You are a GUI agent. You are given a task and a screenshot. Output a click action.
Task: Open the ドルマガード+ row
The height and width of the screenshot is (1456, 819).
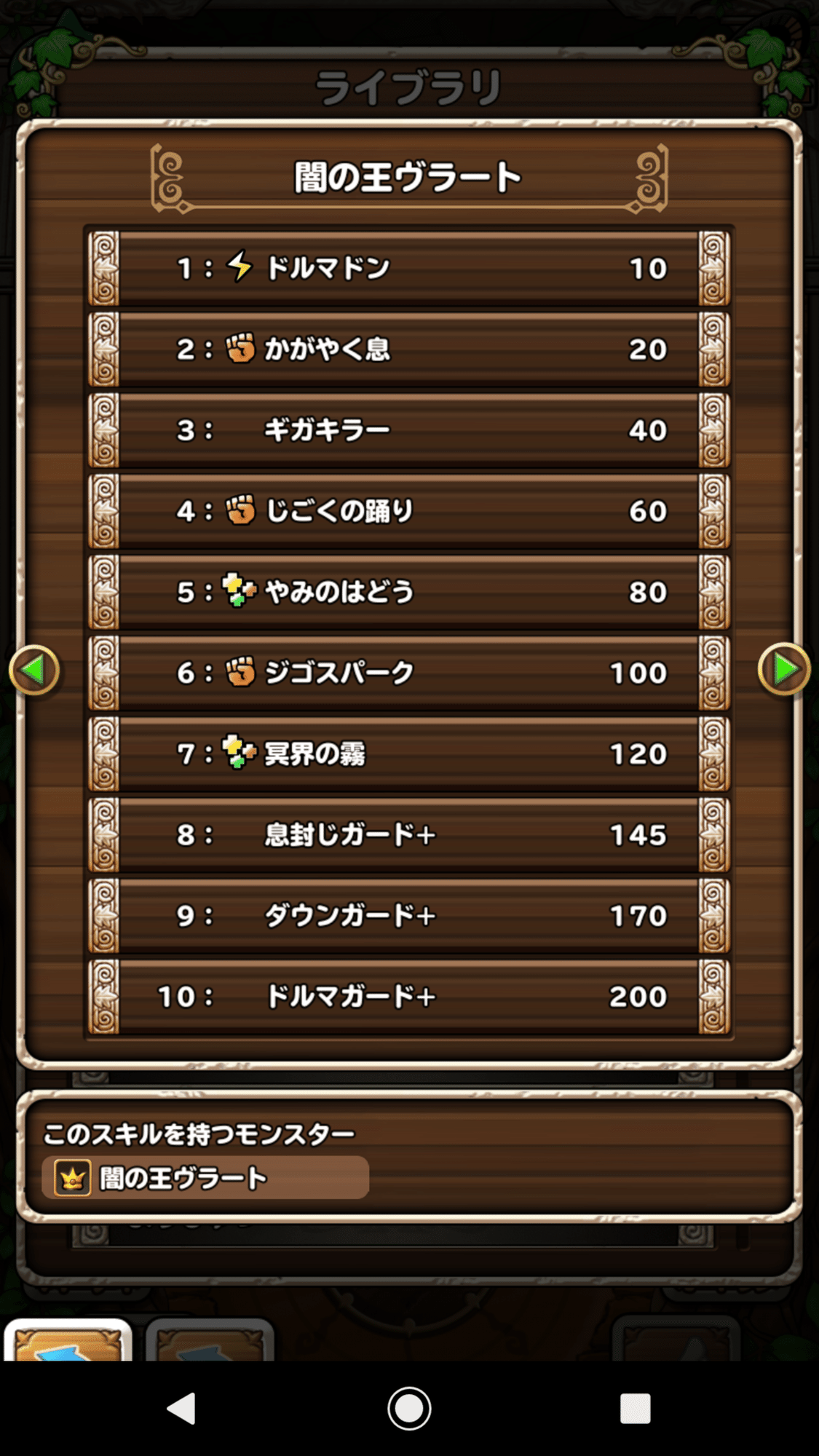pyautogui.click(x=408, y=996)
